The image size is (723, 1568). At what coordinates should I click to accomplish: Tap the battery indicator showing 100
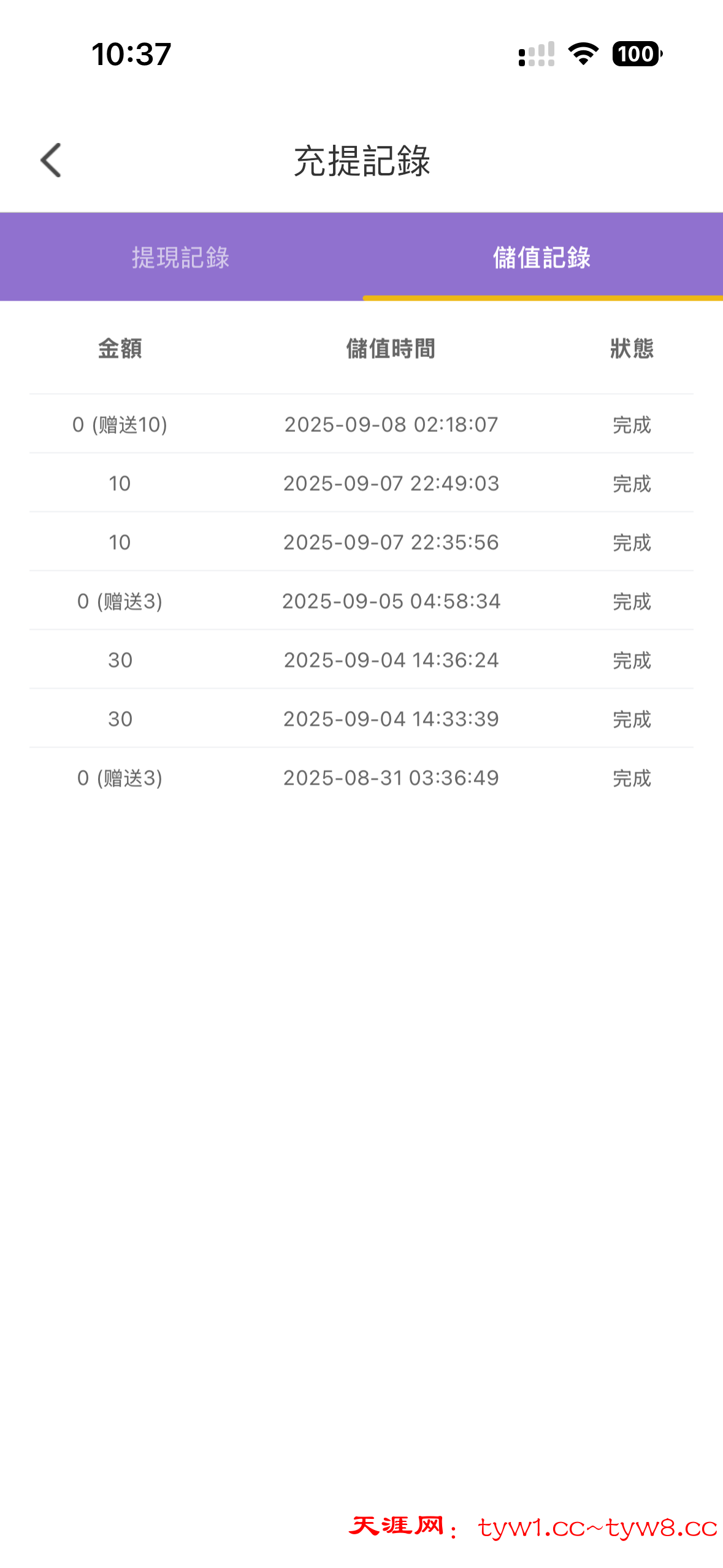tap(637, 55)
